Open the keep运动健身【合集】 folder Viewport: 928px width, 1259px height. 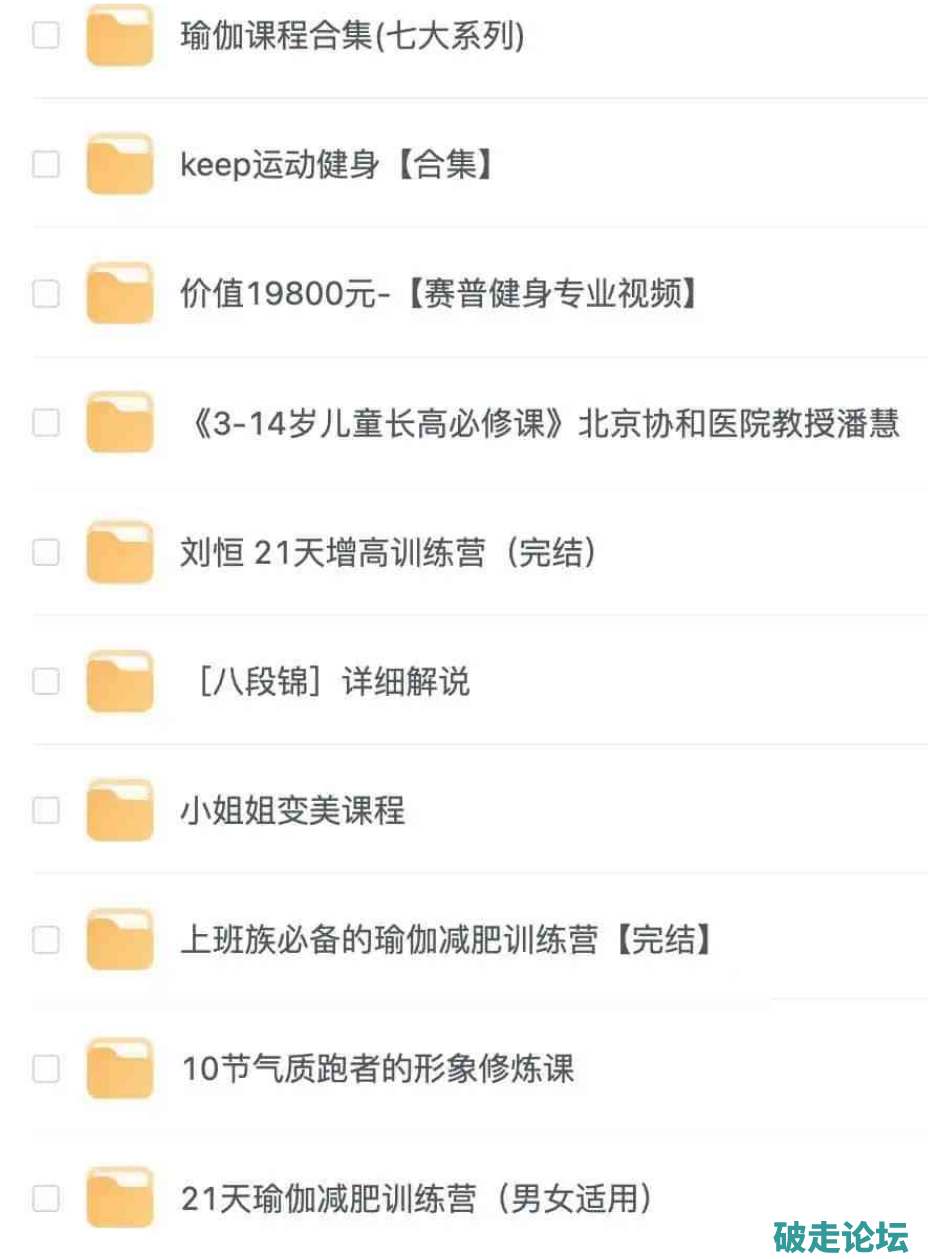337,165
